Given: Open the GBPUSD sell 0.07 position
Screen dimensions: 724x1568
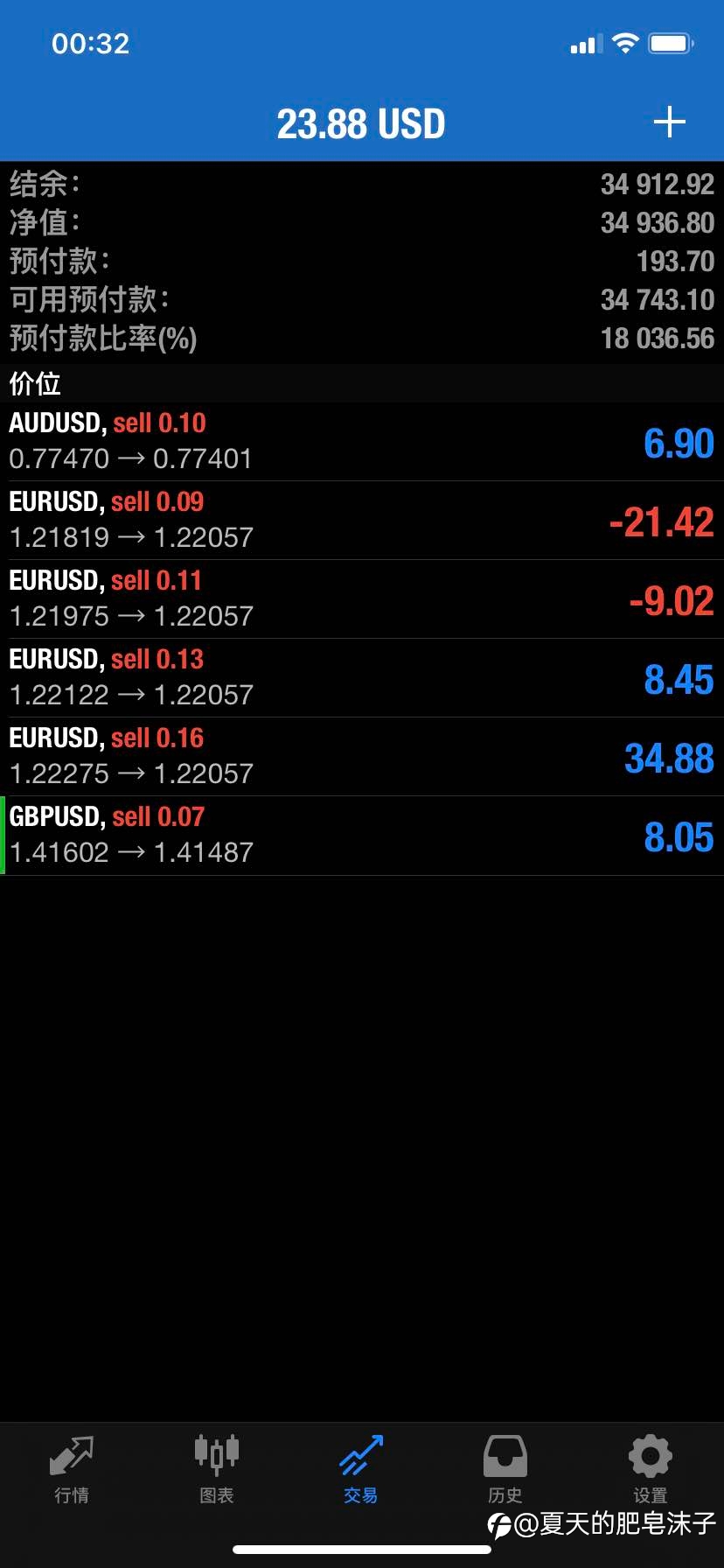Looking at the screenshot, I should (x=362, y=836).
